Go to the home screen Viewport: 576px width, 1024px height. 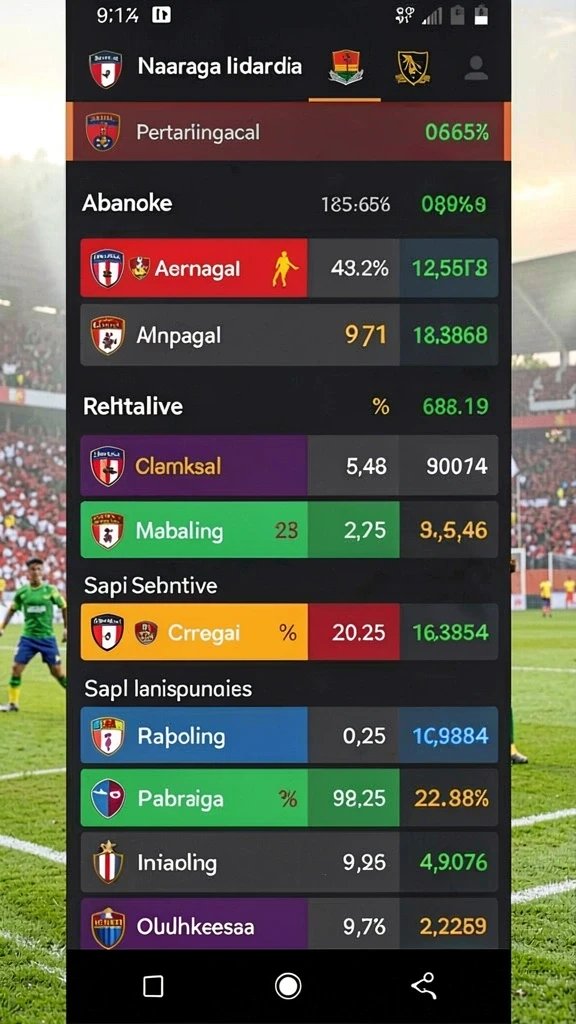[x=288, y=985]
